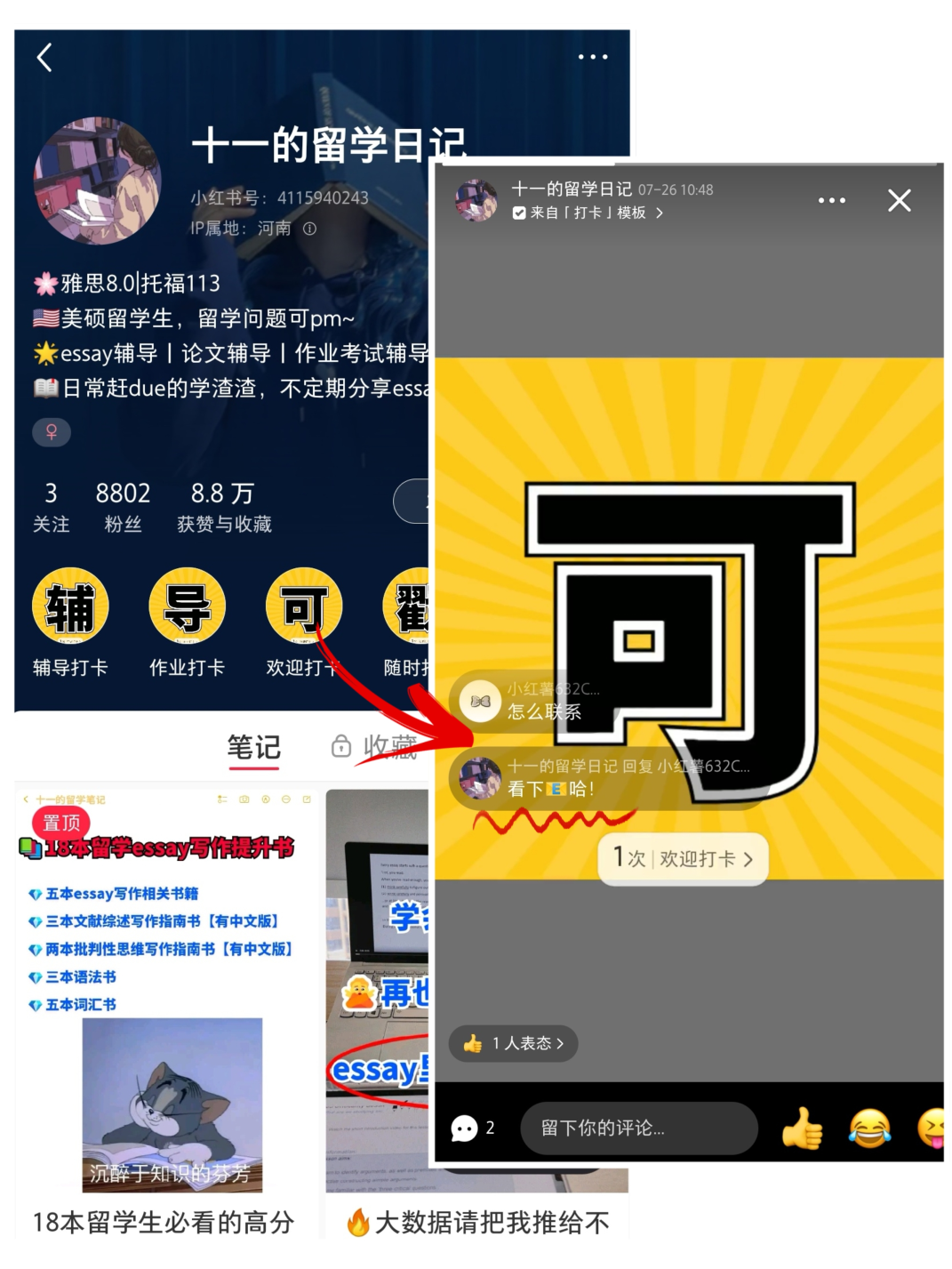Tap the 关注 following count showing 3
The image size is (952, 1269).
click(52, 503)
